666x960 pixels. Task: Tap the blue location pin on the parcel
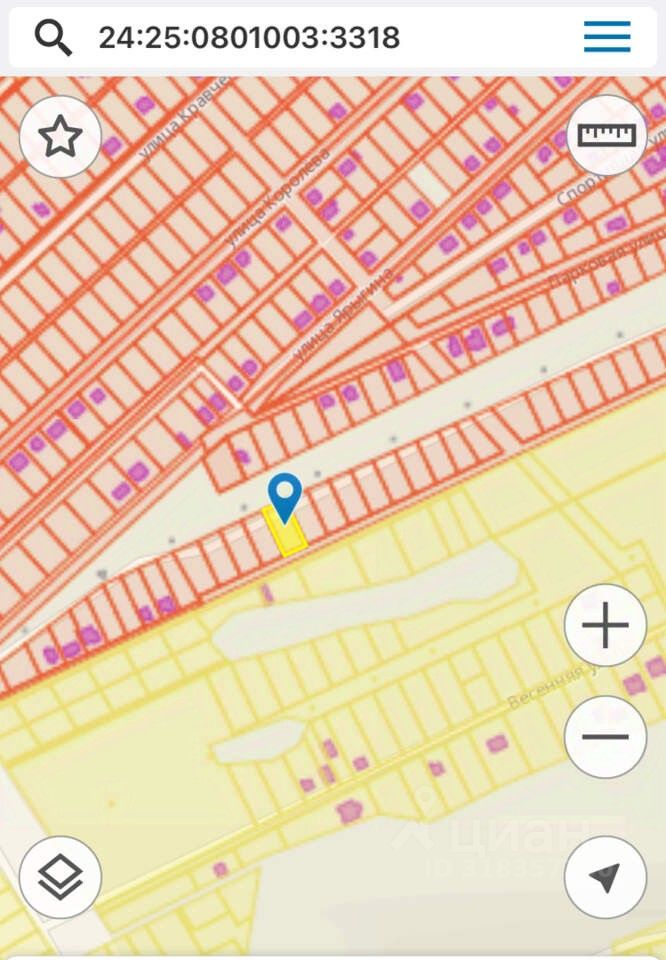[285, 496]
